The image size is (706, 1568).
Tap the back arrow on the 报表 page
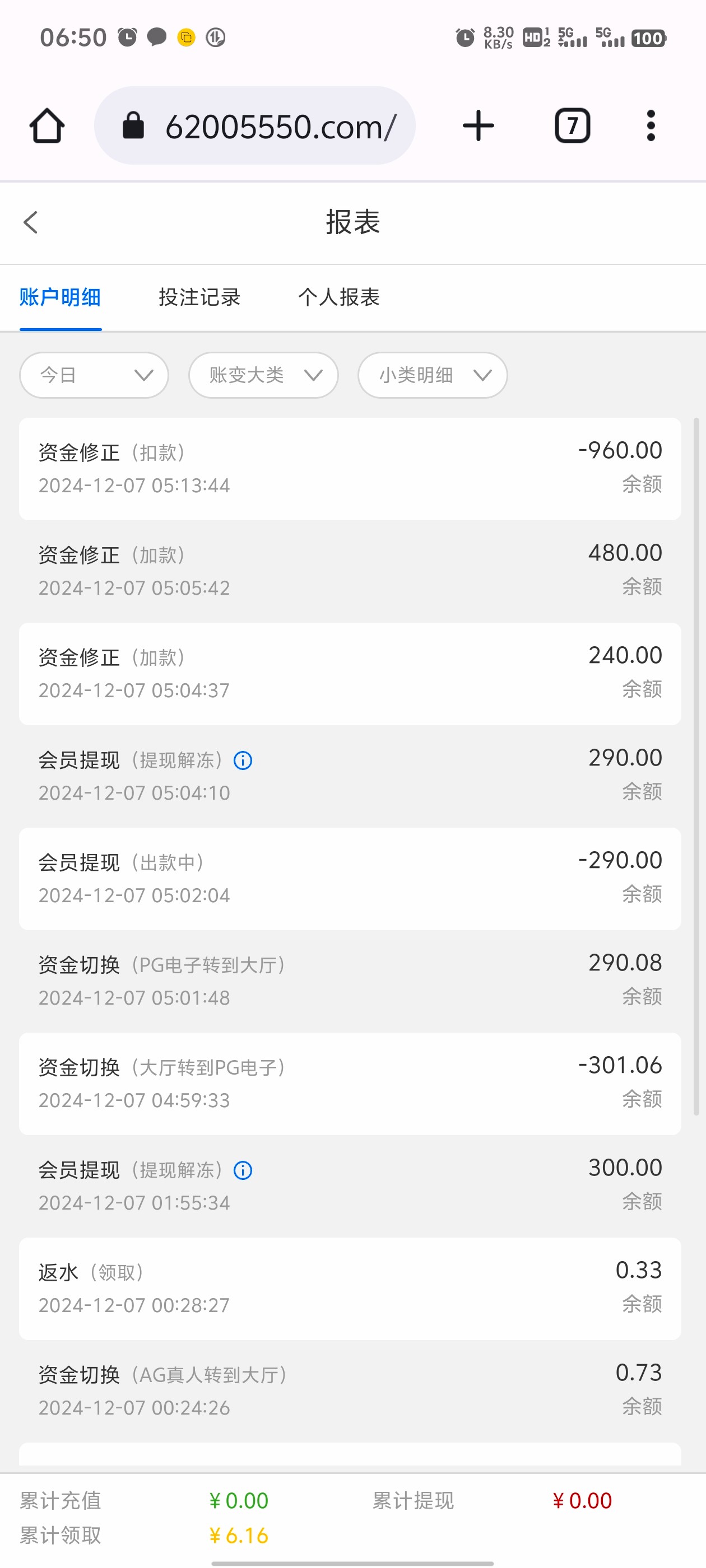tap(30, 223)
